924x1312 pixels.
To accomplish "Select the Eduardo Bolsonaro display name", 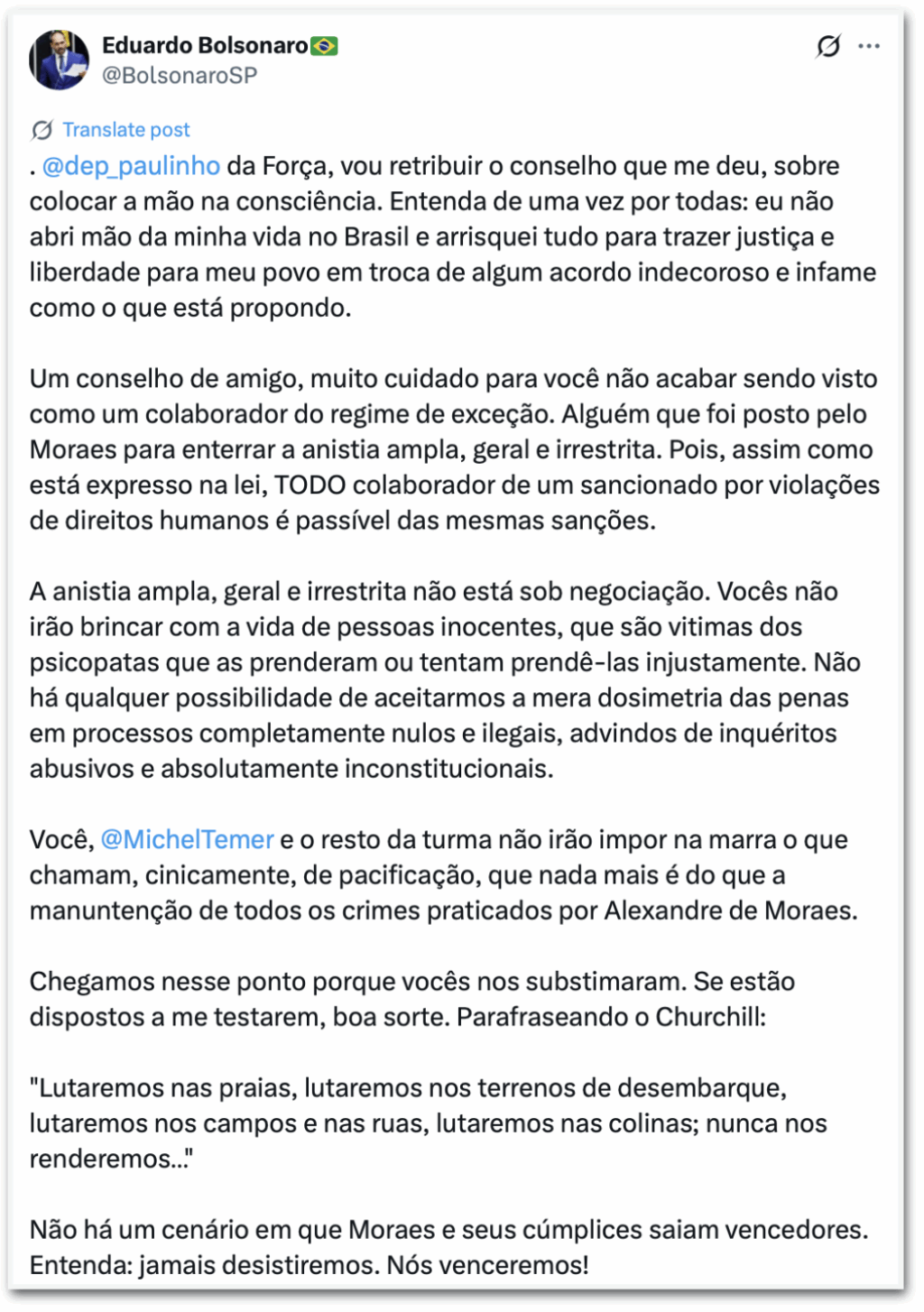I will (205, 45).
